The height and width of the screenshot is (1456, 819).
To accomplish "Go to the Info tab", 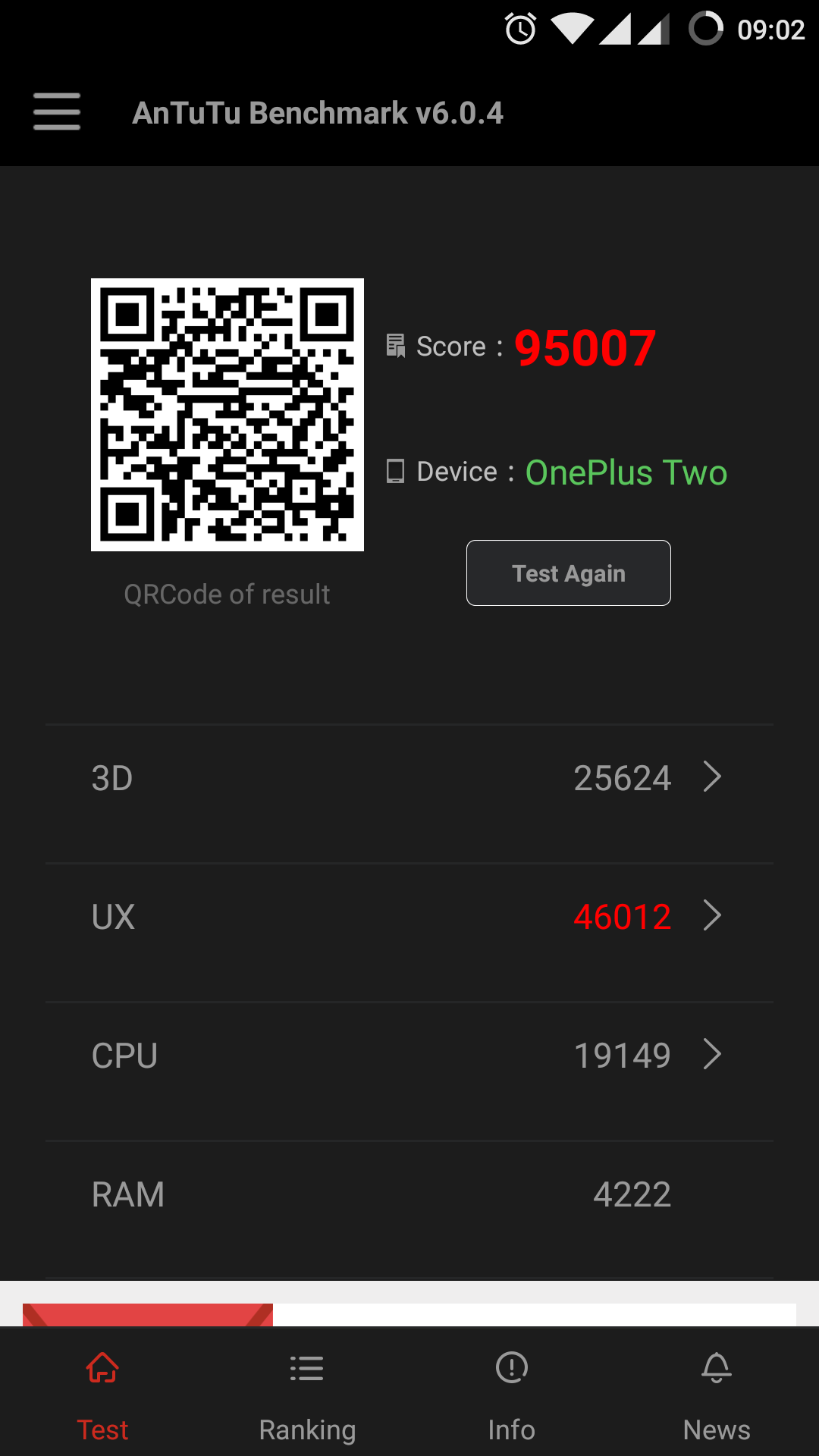I will pos(512,1395).
